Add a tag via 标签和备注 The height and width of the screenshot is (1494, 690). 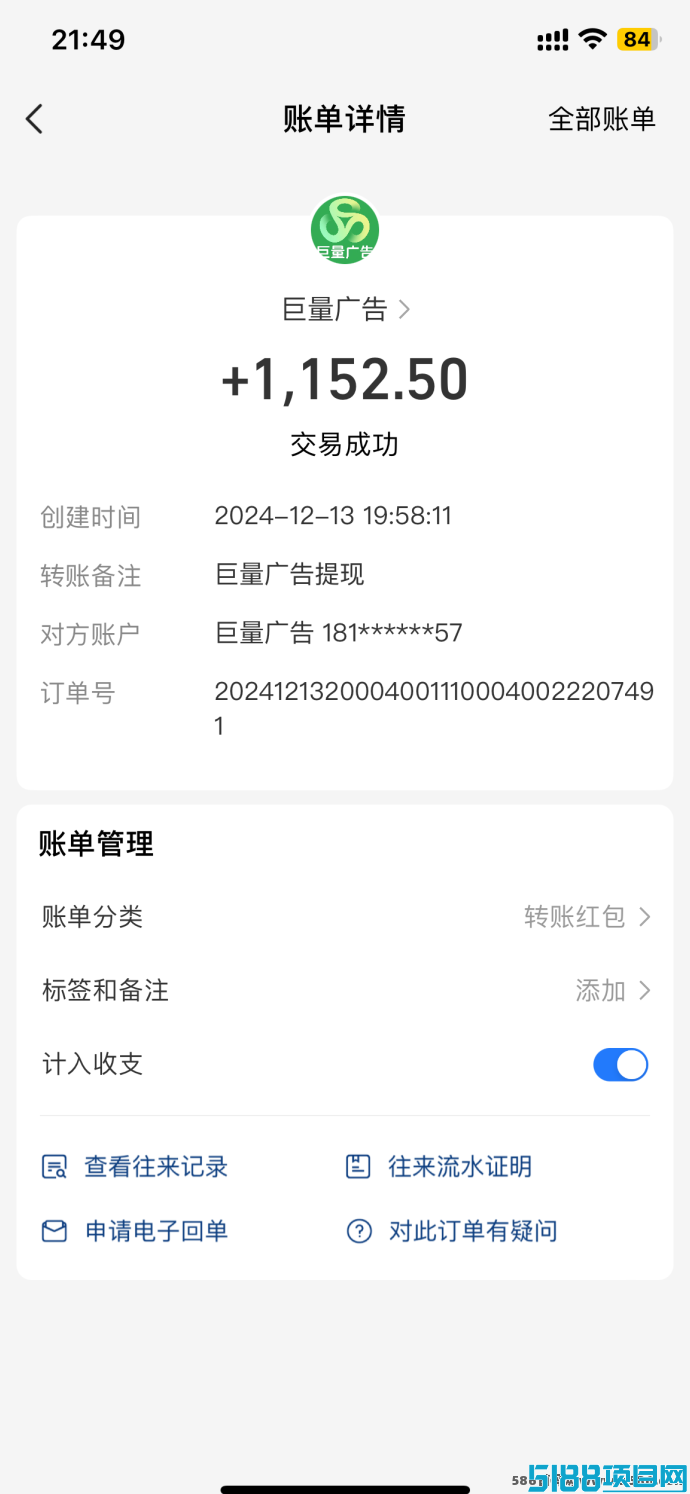pyautogui.click(x=345, y=990)
